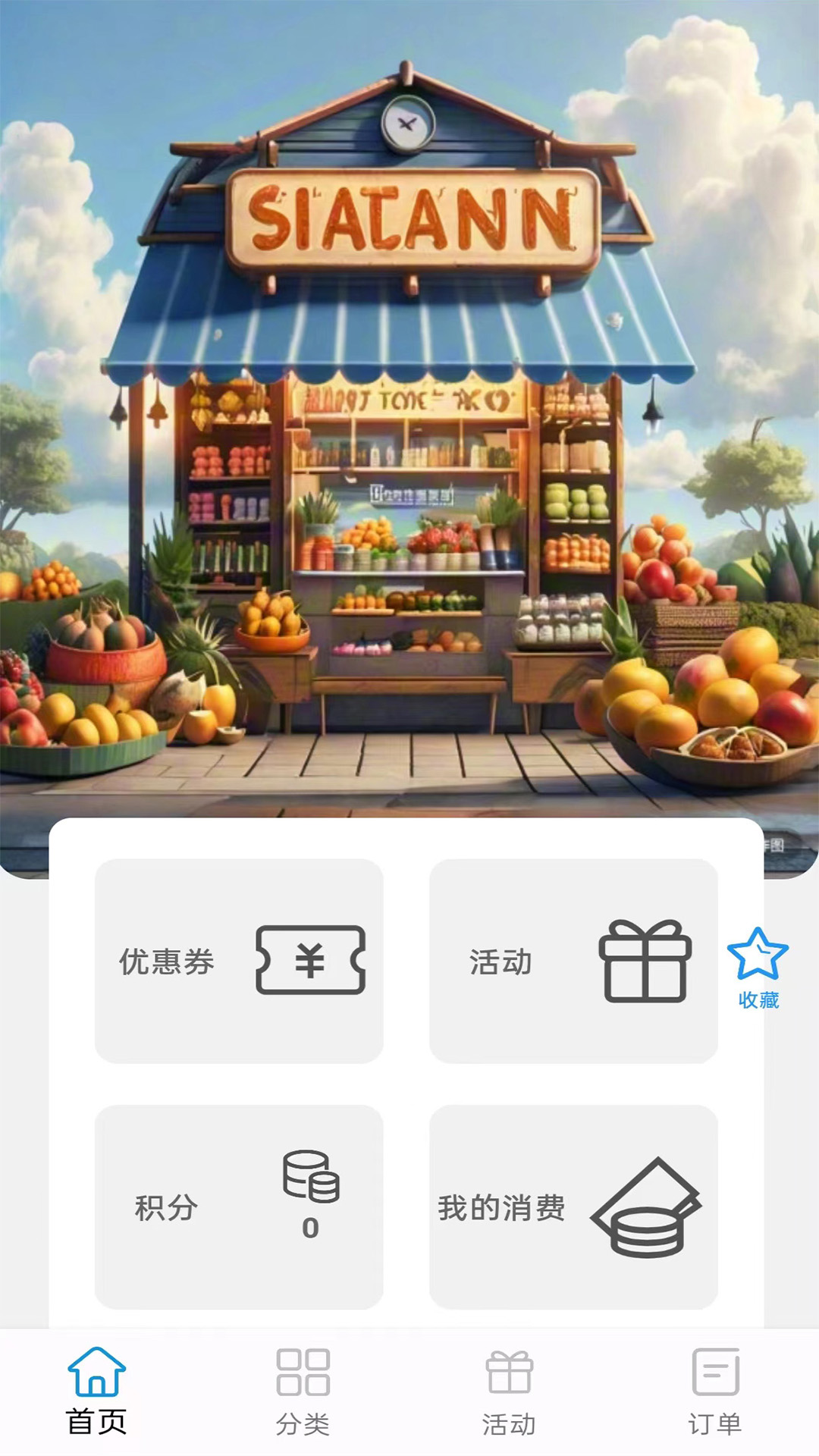
Task: Open the 优惠券 coupon card
Action: (x=239, y=960)
